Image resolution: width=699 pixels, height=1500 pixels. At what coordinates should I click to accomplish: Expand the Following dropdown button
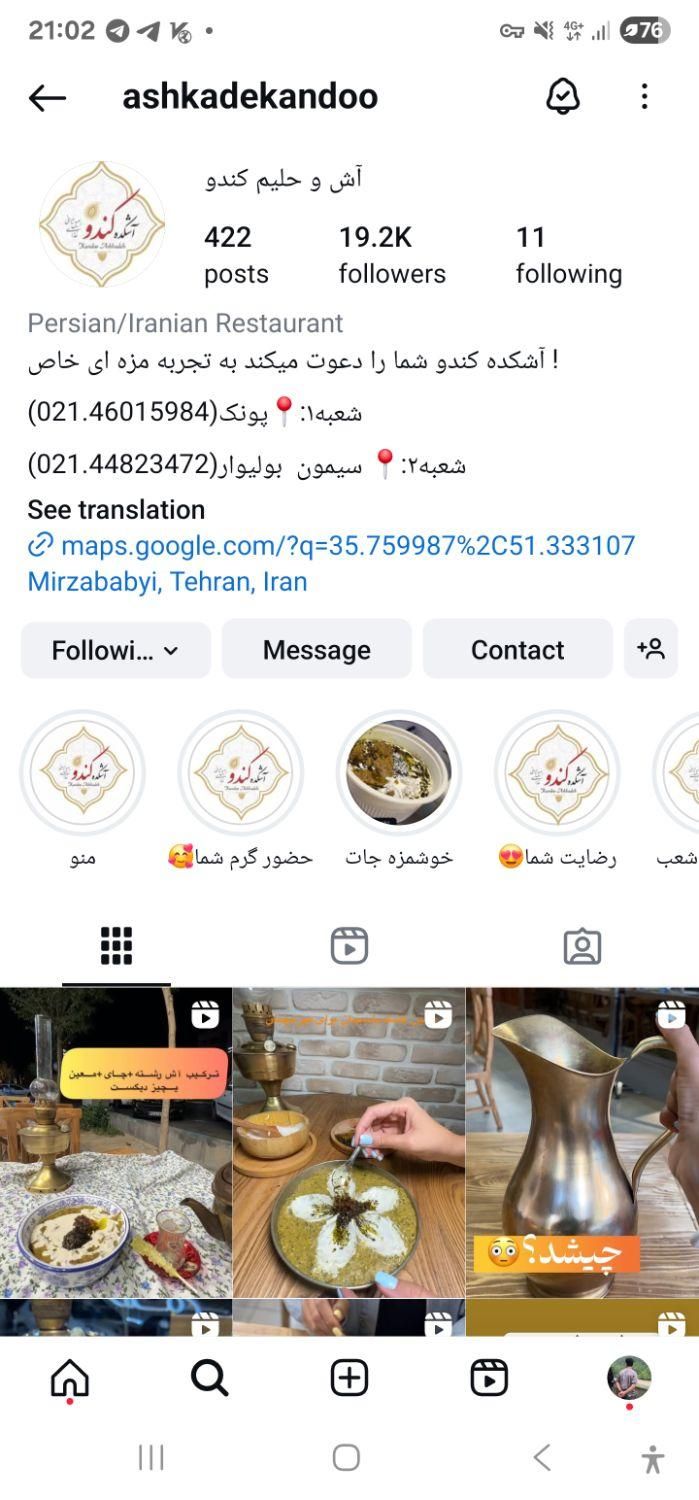coord(116,650)
